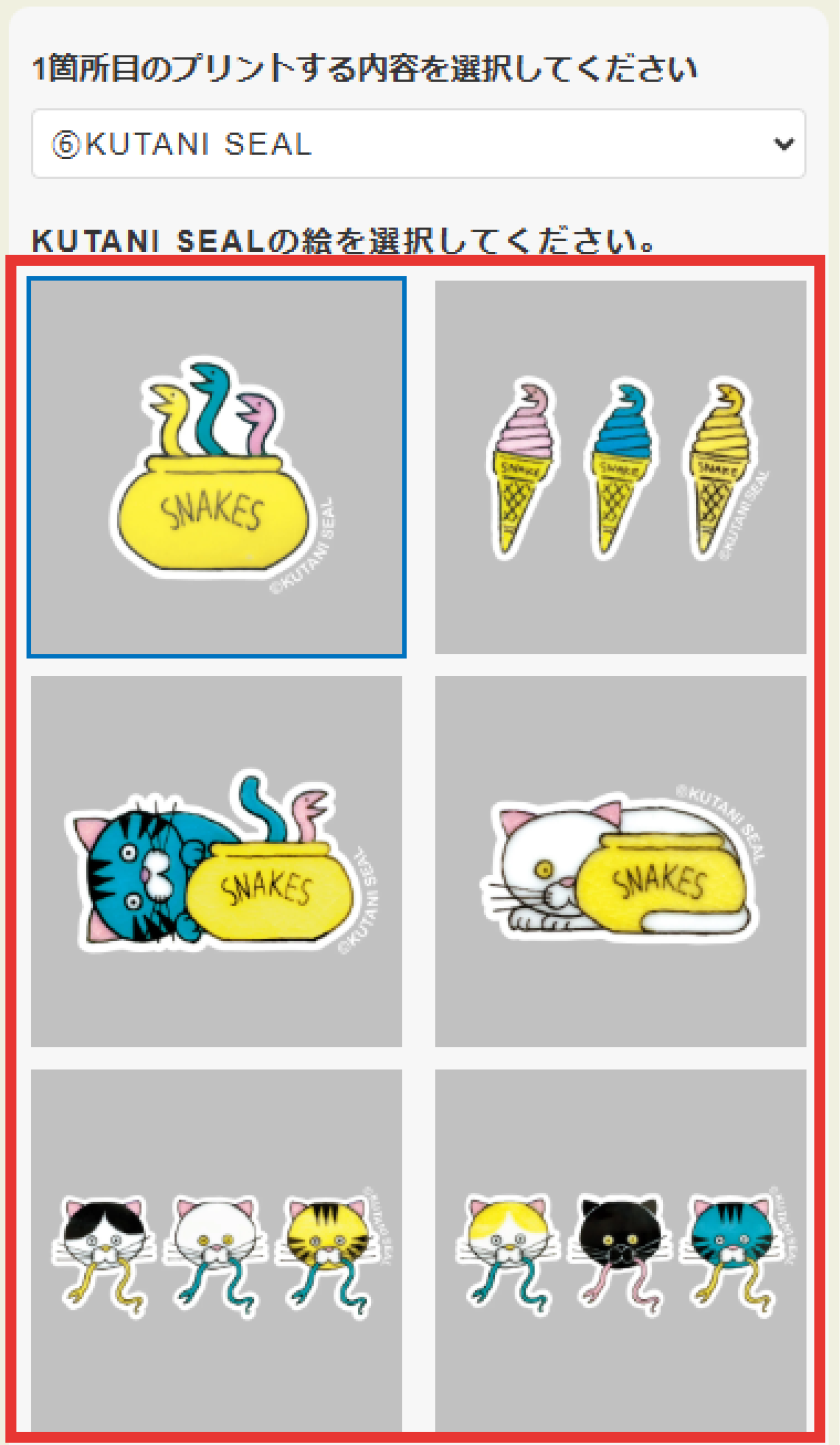The width and height of the screenshot is (840, 1445).
Task: Choose the three snake ice cream cones design
Action: click(x=620, y=467)
